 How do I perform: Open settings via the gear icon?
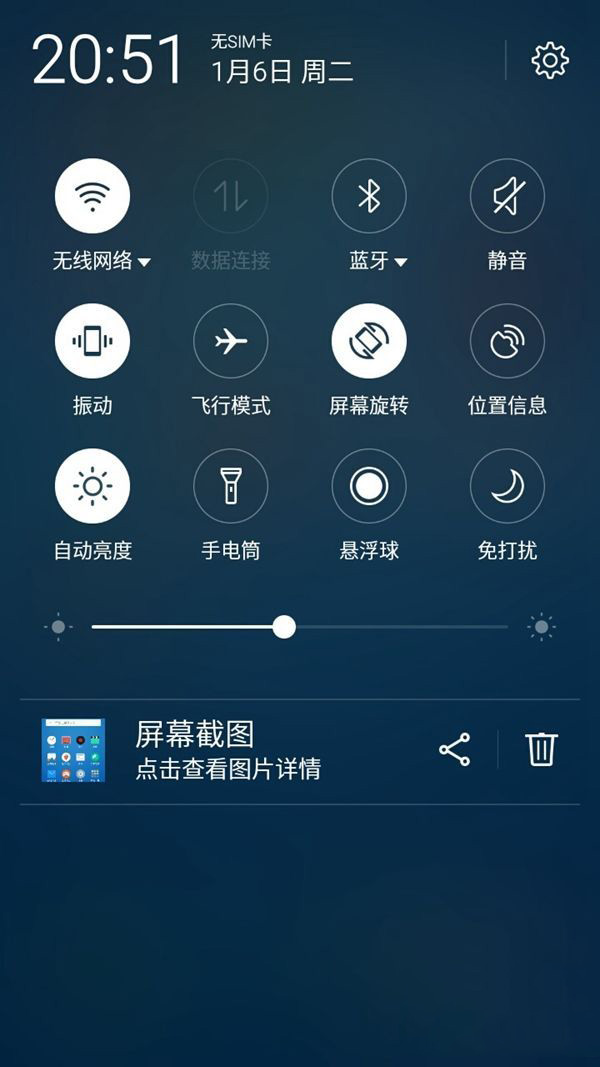pos(549,61)
